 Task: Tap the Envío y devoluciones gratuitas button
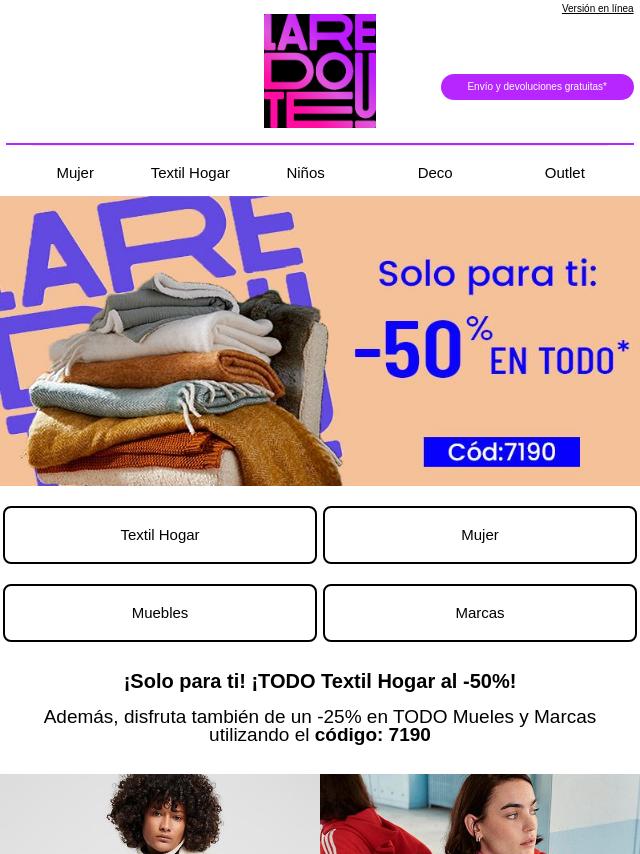(537, 87)
